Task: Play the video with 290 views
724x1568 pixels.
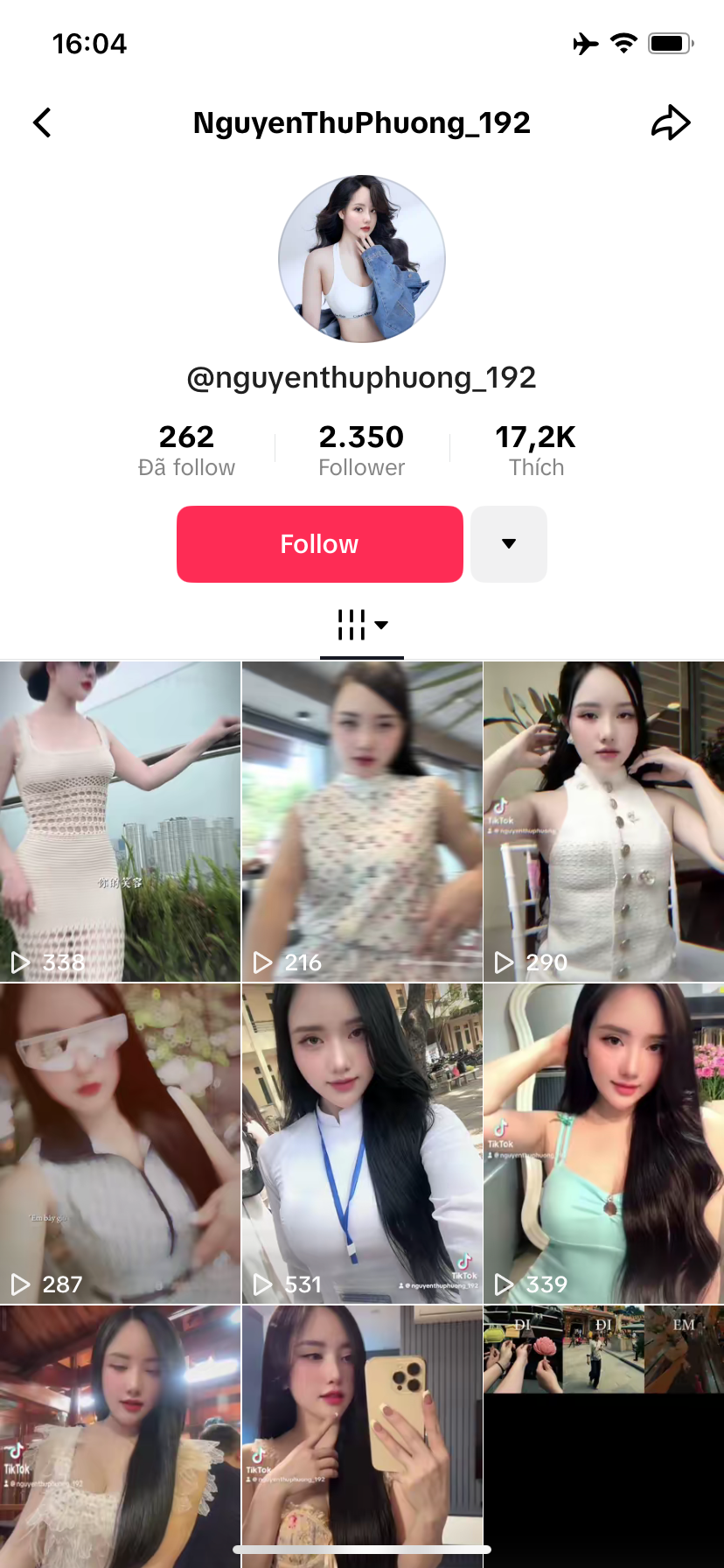Action: (603, 821)
